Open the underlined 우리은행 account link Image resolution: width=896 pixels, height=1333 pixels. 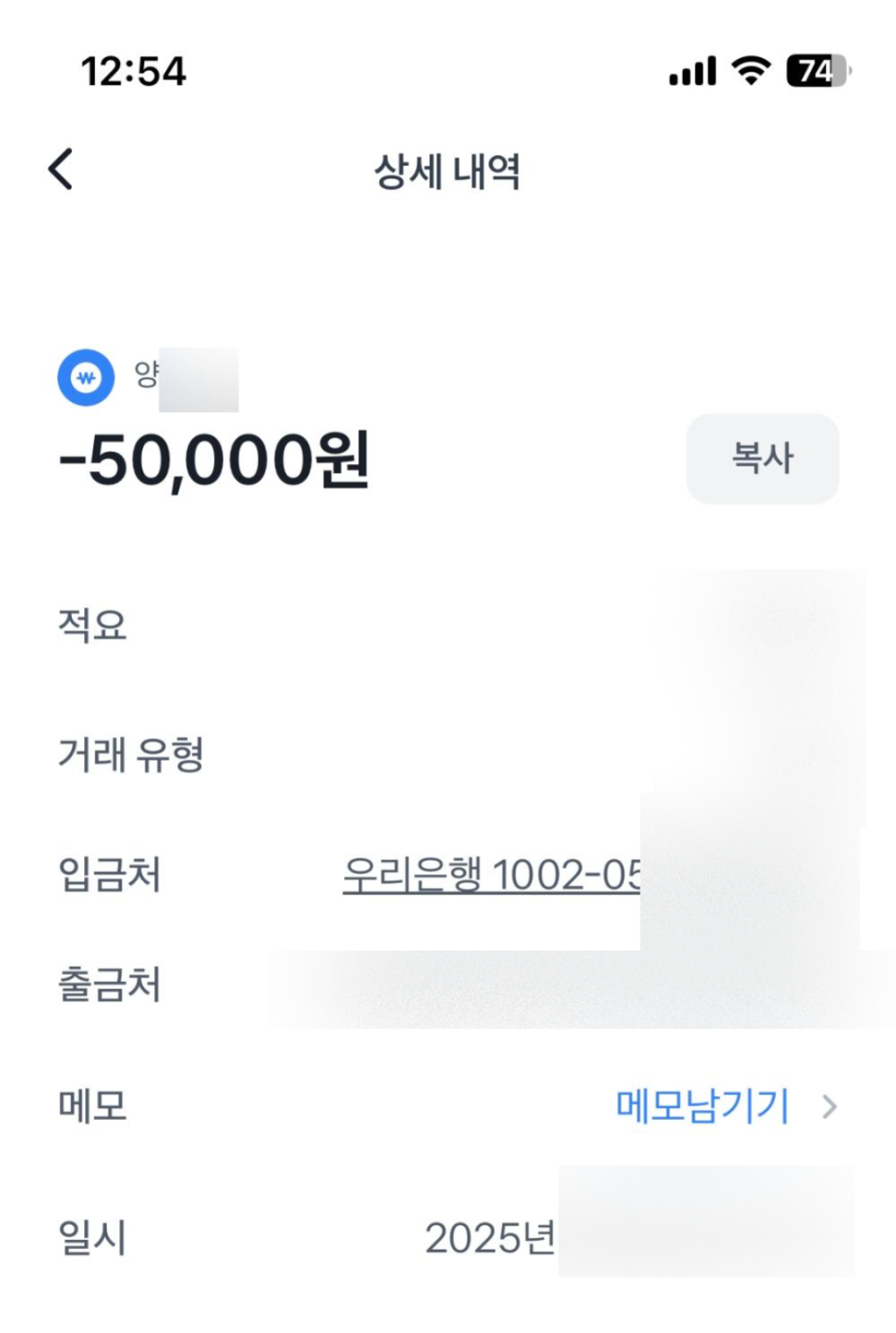(491, 875)
